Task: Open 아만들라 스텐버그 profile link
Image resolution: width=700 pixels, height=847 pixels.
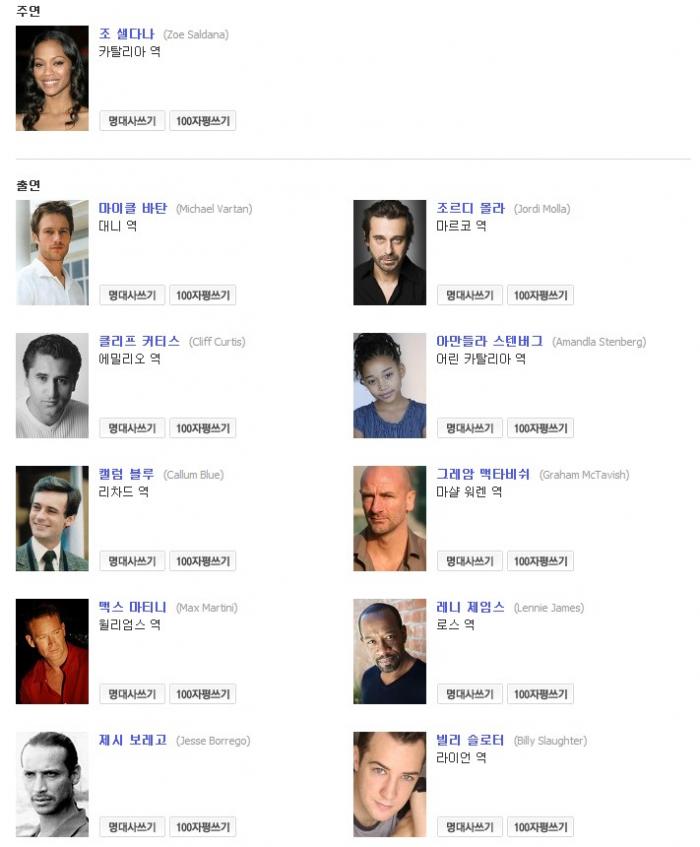Action: tap(490, 341)
